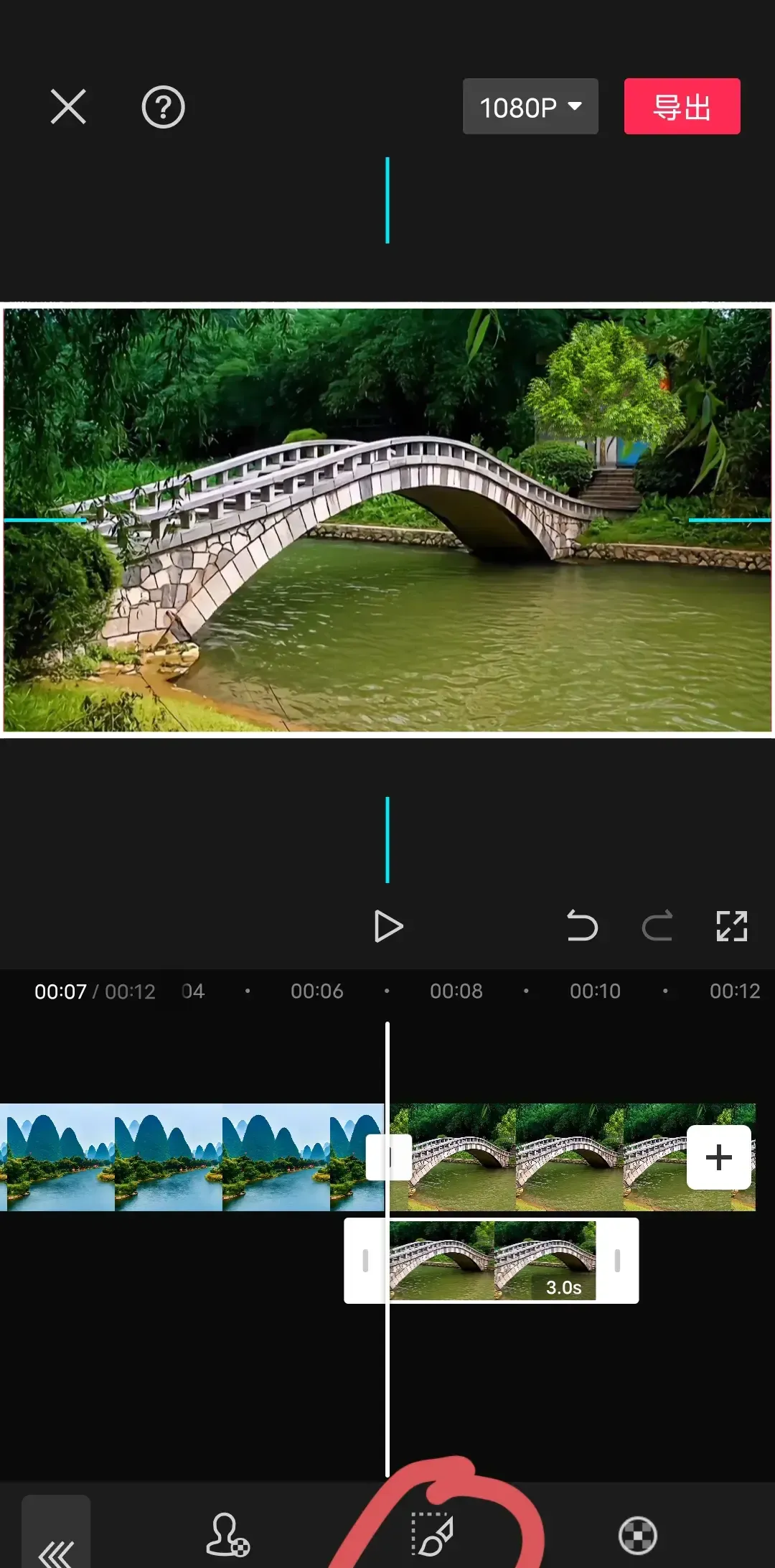Select the mountain river clip on the timeline
This screenshot has width=775, height=1568.
click(x=192, y=1157)
